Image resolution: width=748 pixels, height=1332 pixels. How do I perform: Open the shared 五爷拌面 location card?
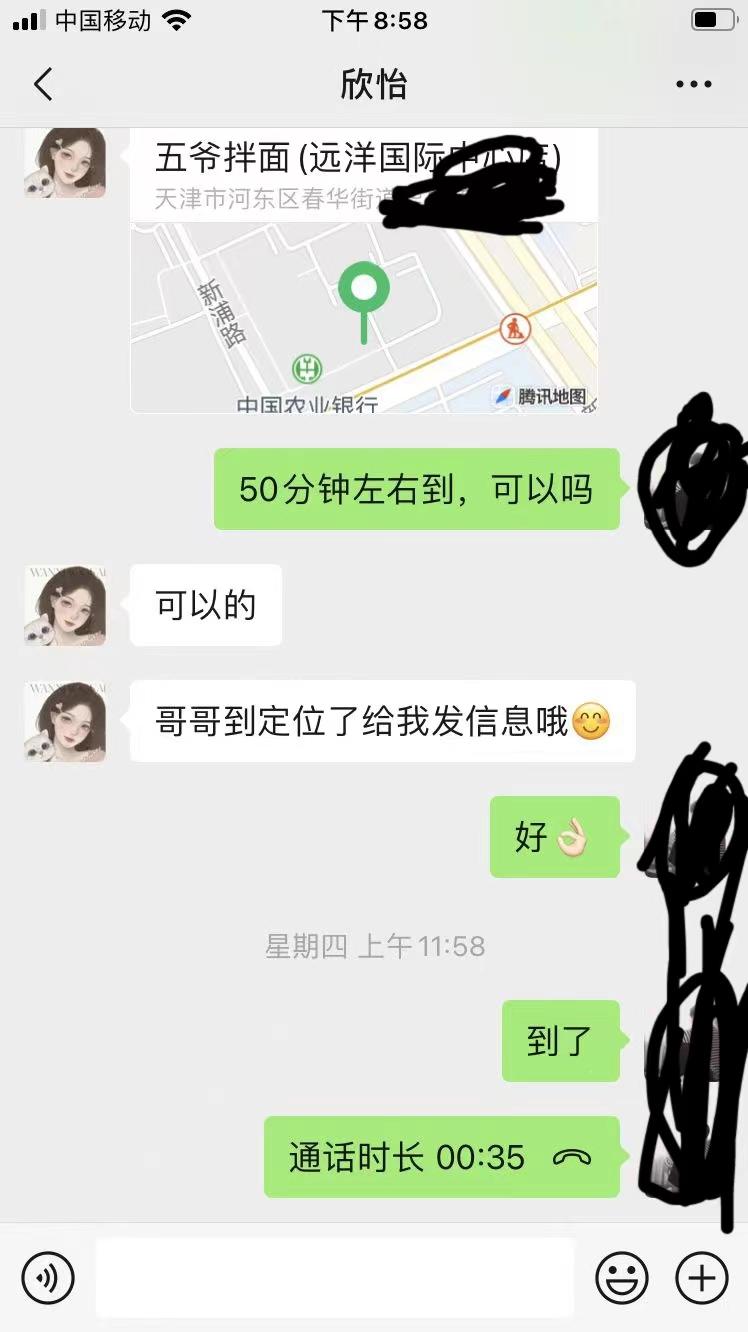[x=364, y=290]
